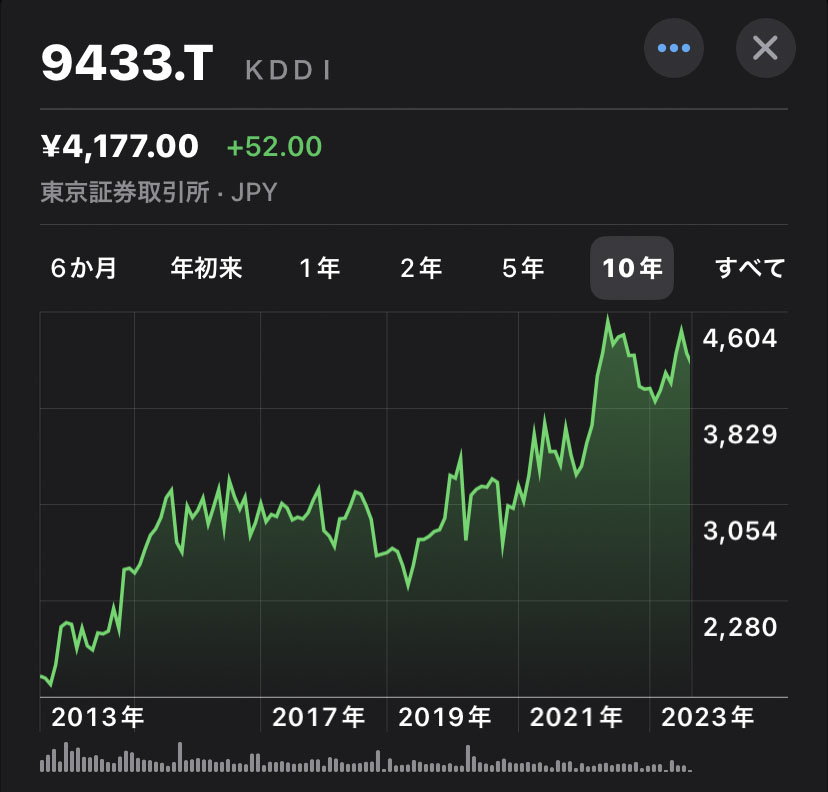Viewport: 828px width, 792px height.
Task: Select the 年初来 year-to-date range
Action: pos(207,268)
